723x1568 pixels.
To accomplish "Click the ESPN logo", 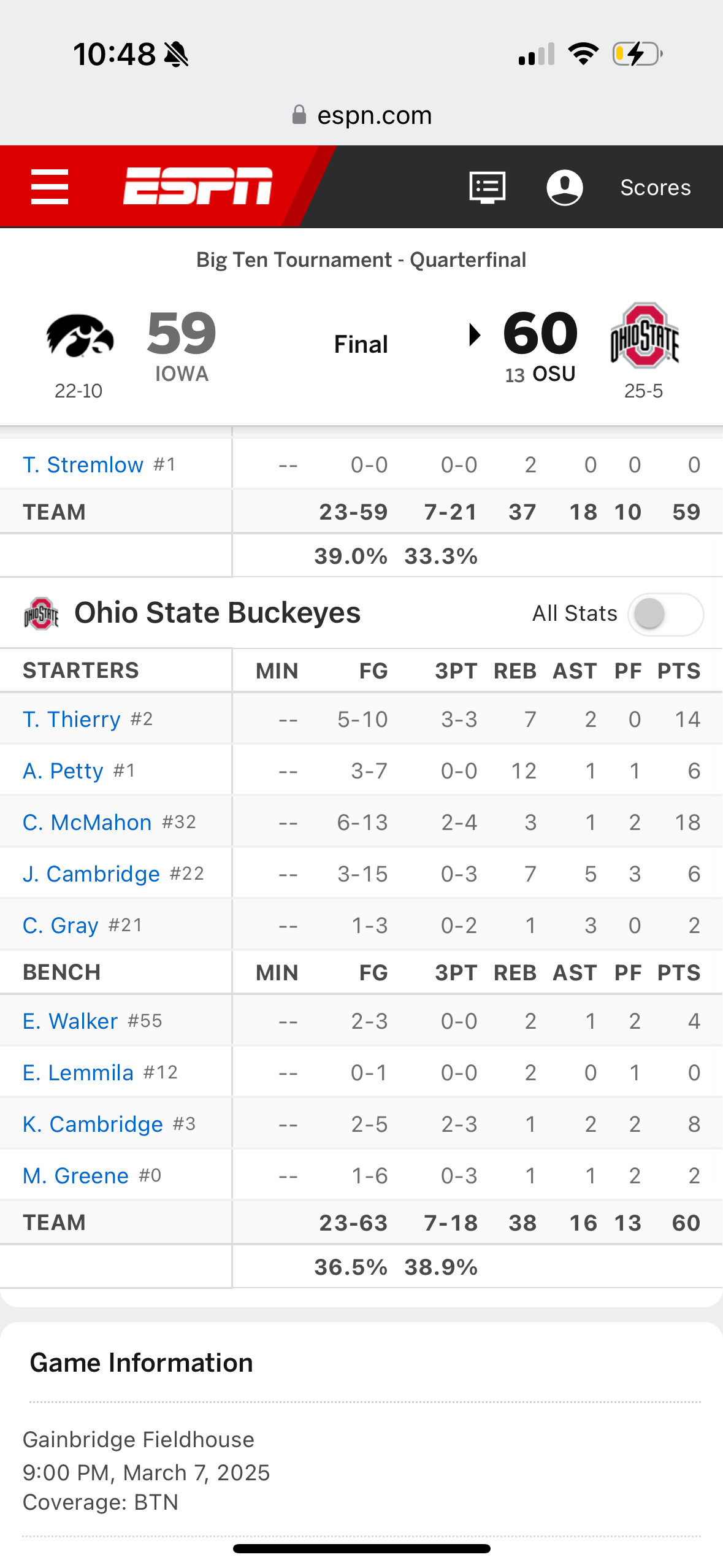I will (196, 186).
